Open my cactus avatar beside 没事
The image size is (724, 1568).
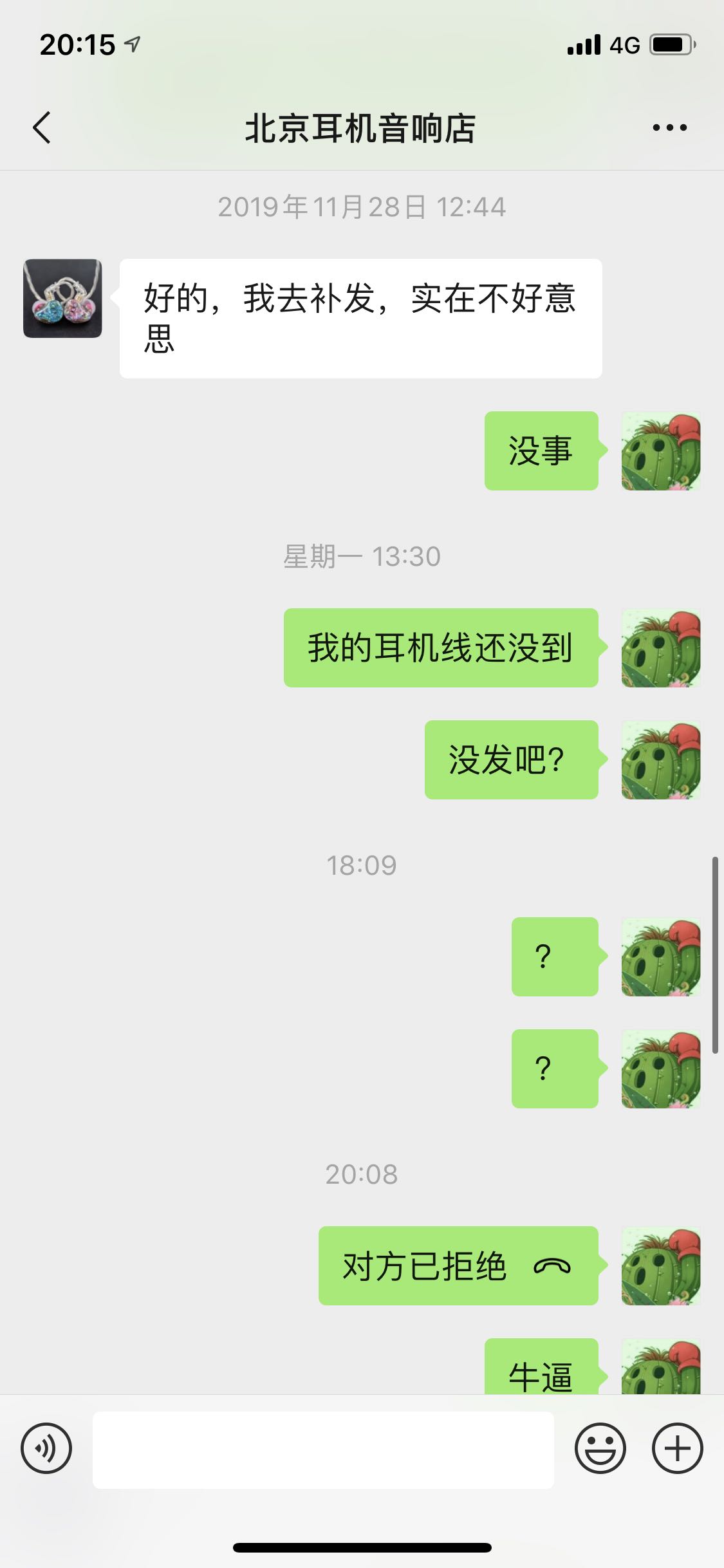pyautogui.click(x=661, y=451)
